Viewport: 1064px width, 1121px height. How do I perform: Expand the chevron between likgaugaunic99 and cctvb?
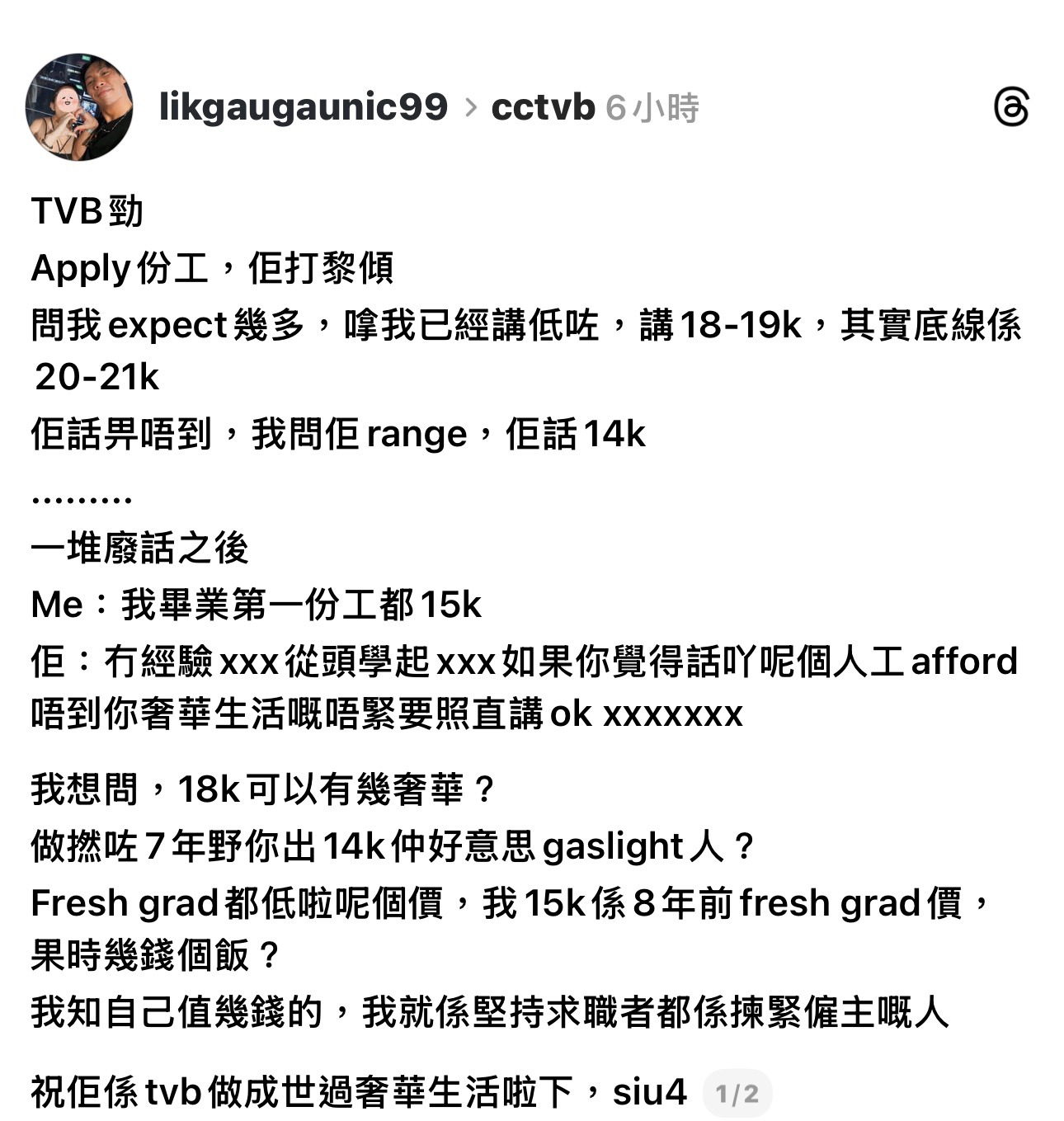pyautogui.click(x=470, y=107)
